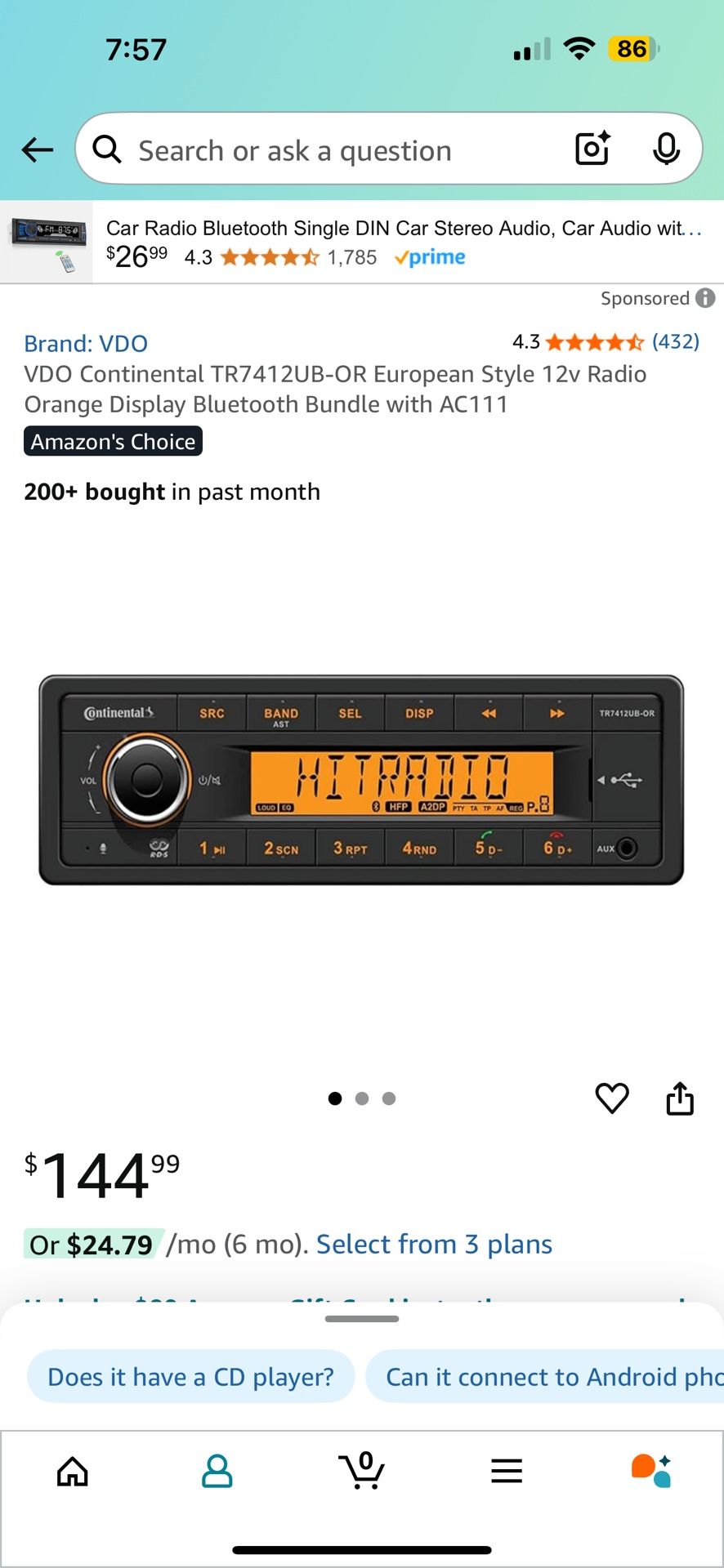Open the 432 ratings breakdown
724x1568 pixels.
point(677,341)
